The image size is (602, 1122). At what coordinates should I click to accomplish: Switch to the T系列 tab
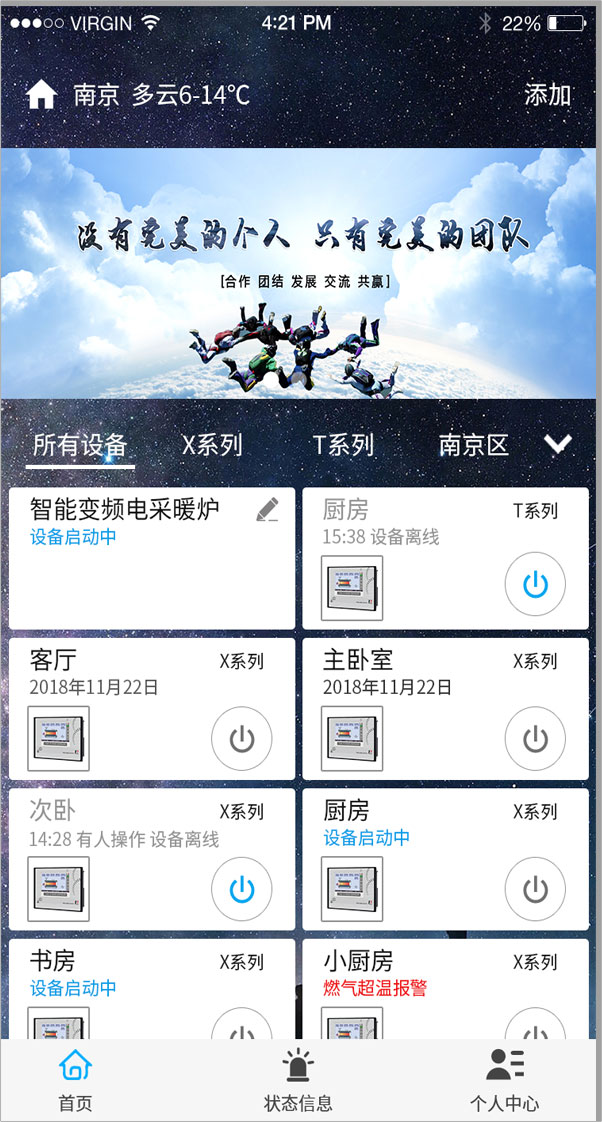point(343,446)
